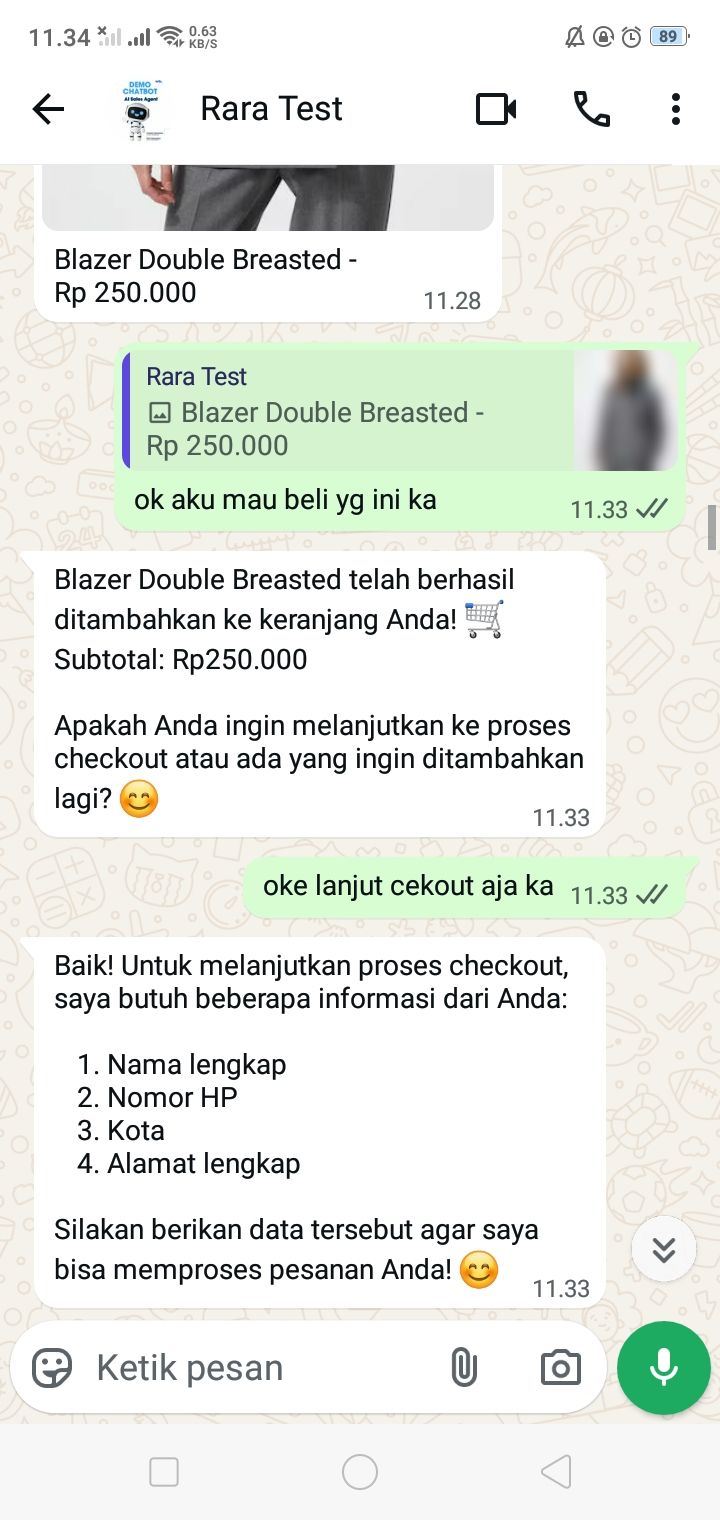Open Rara Test contact profile
The height and width of the screenshot is (1520, 720).
pos(271,109)
